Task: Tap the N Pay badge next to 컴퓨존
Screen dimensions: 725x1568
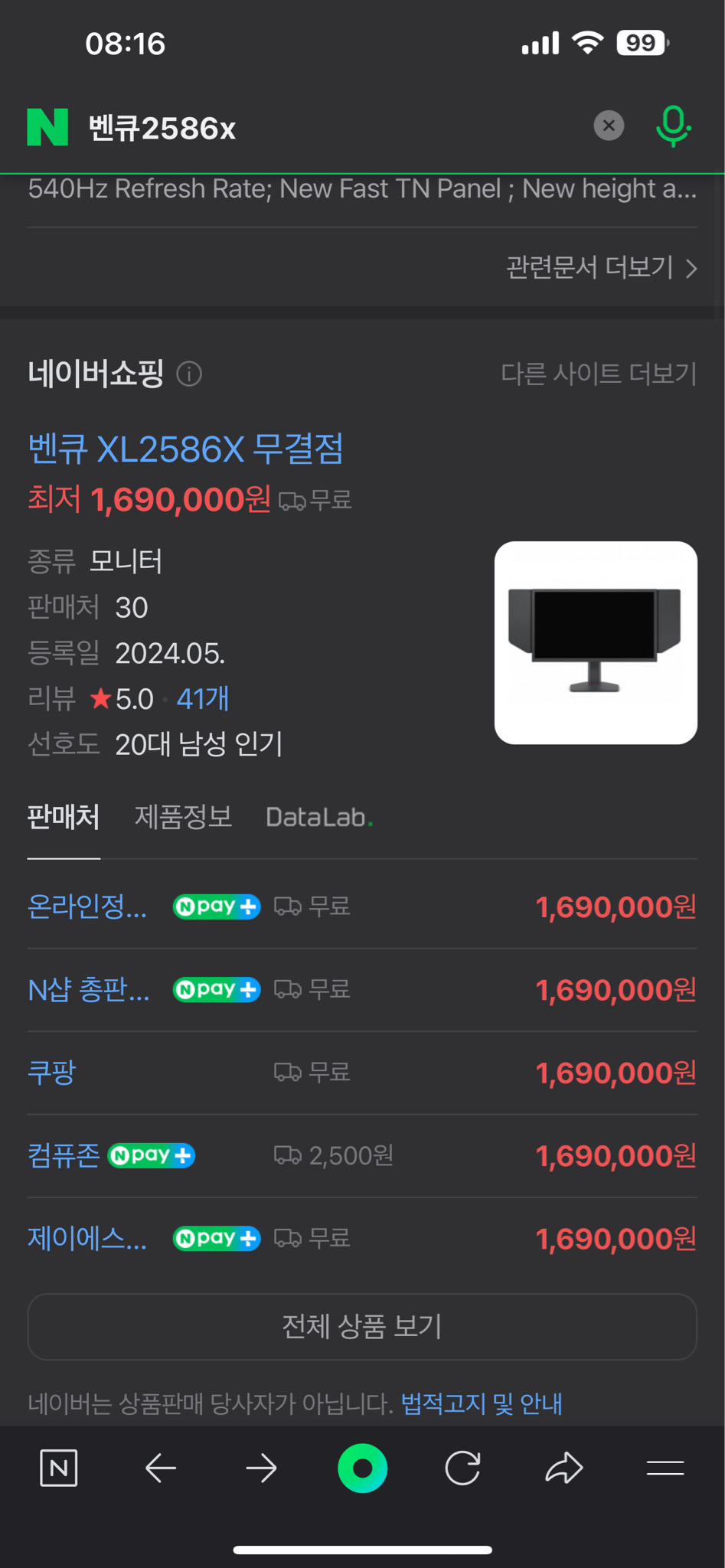Action: pos(151,1155)
